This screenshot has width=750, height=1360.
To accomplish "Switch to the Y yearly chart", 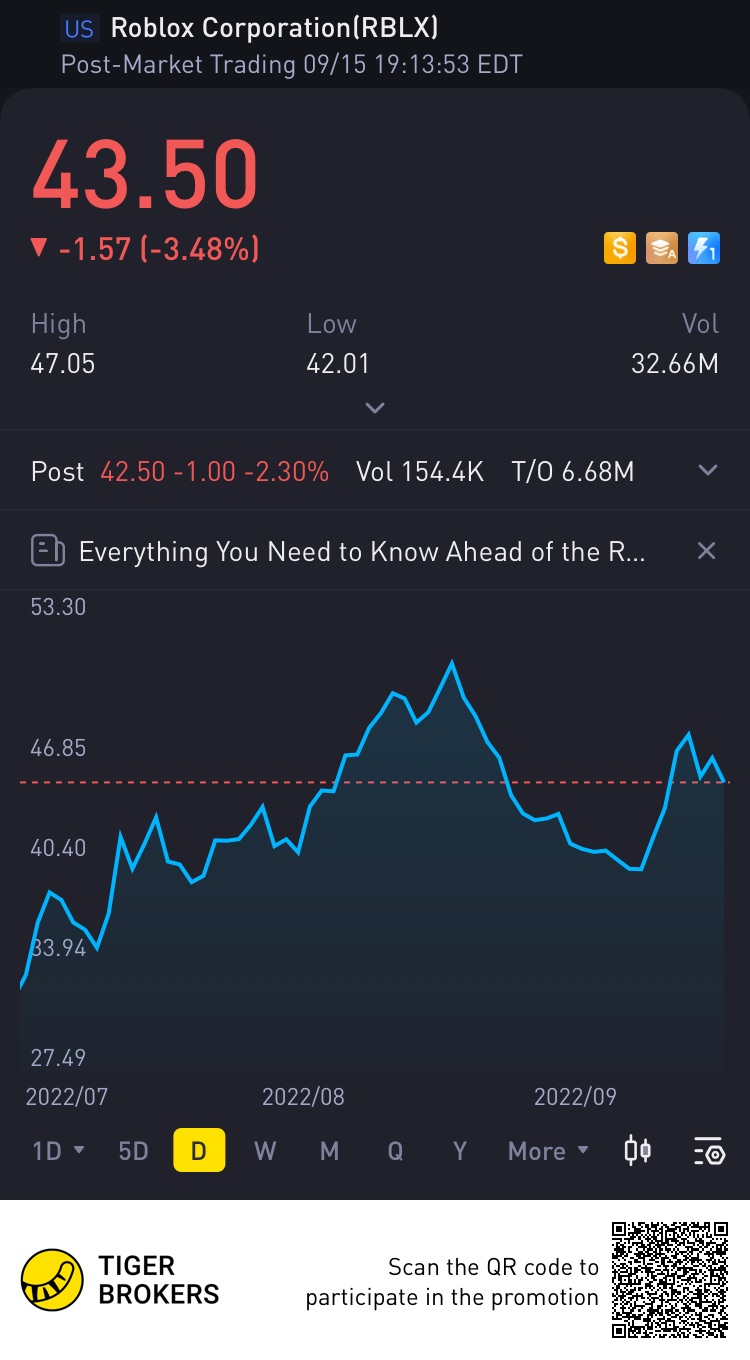I will [x=460, y=1151].
